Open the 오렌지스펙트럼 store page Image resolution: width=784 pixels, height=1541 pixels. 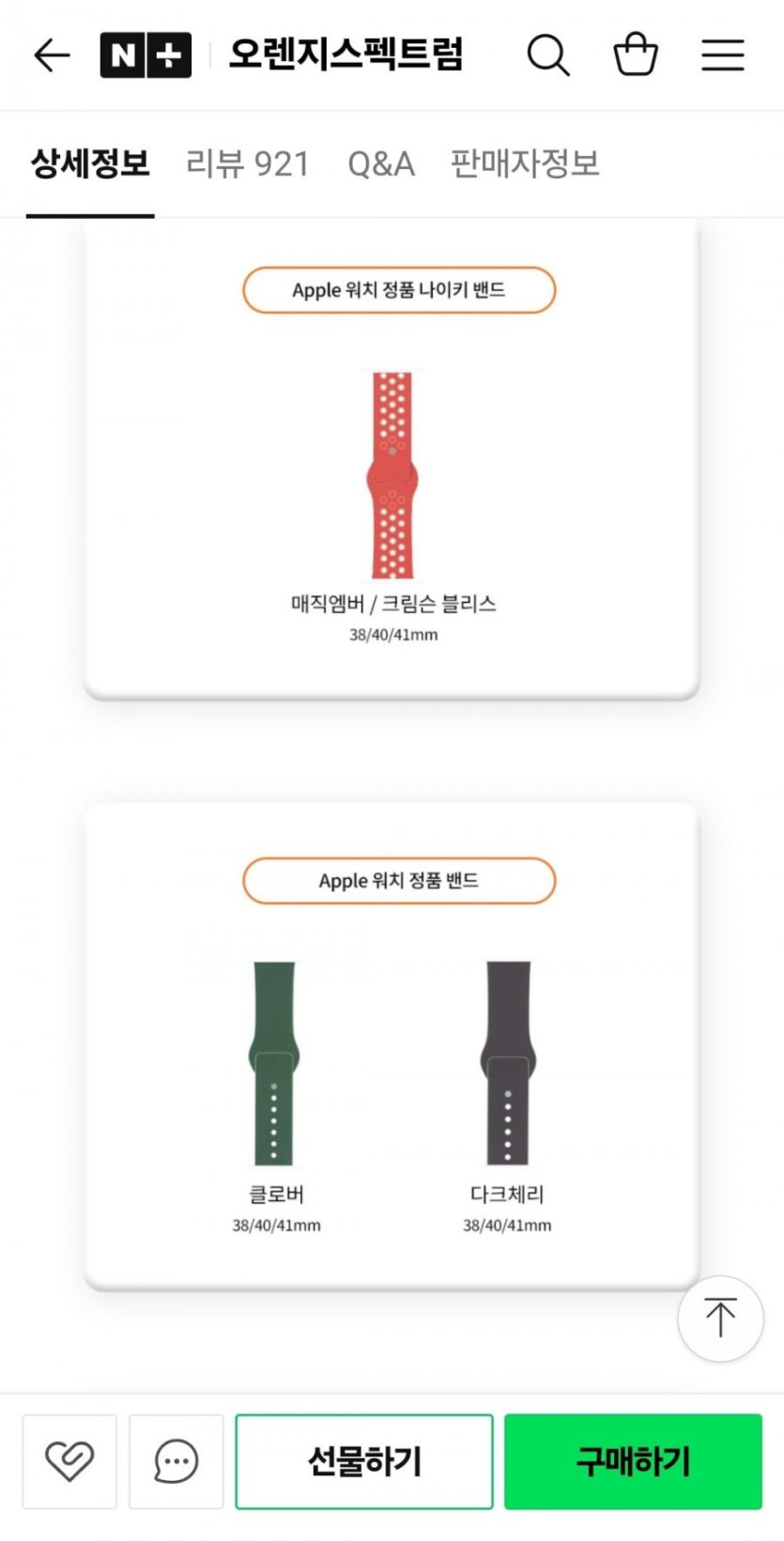point(346,54)
